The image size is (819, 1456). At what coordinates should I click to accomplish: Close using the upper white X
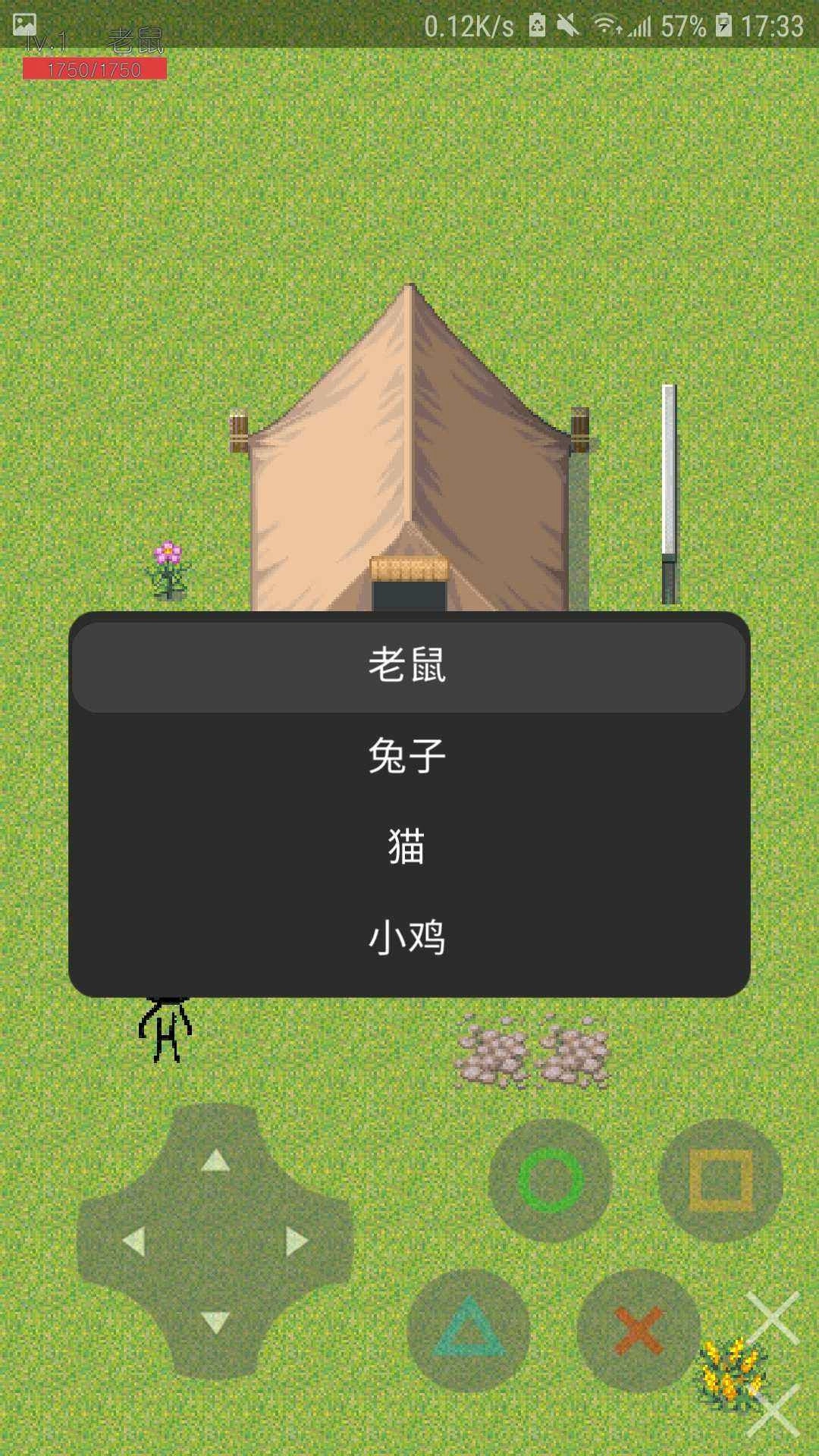[773, 1318]
